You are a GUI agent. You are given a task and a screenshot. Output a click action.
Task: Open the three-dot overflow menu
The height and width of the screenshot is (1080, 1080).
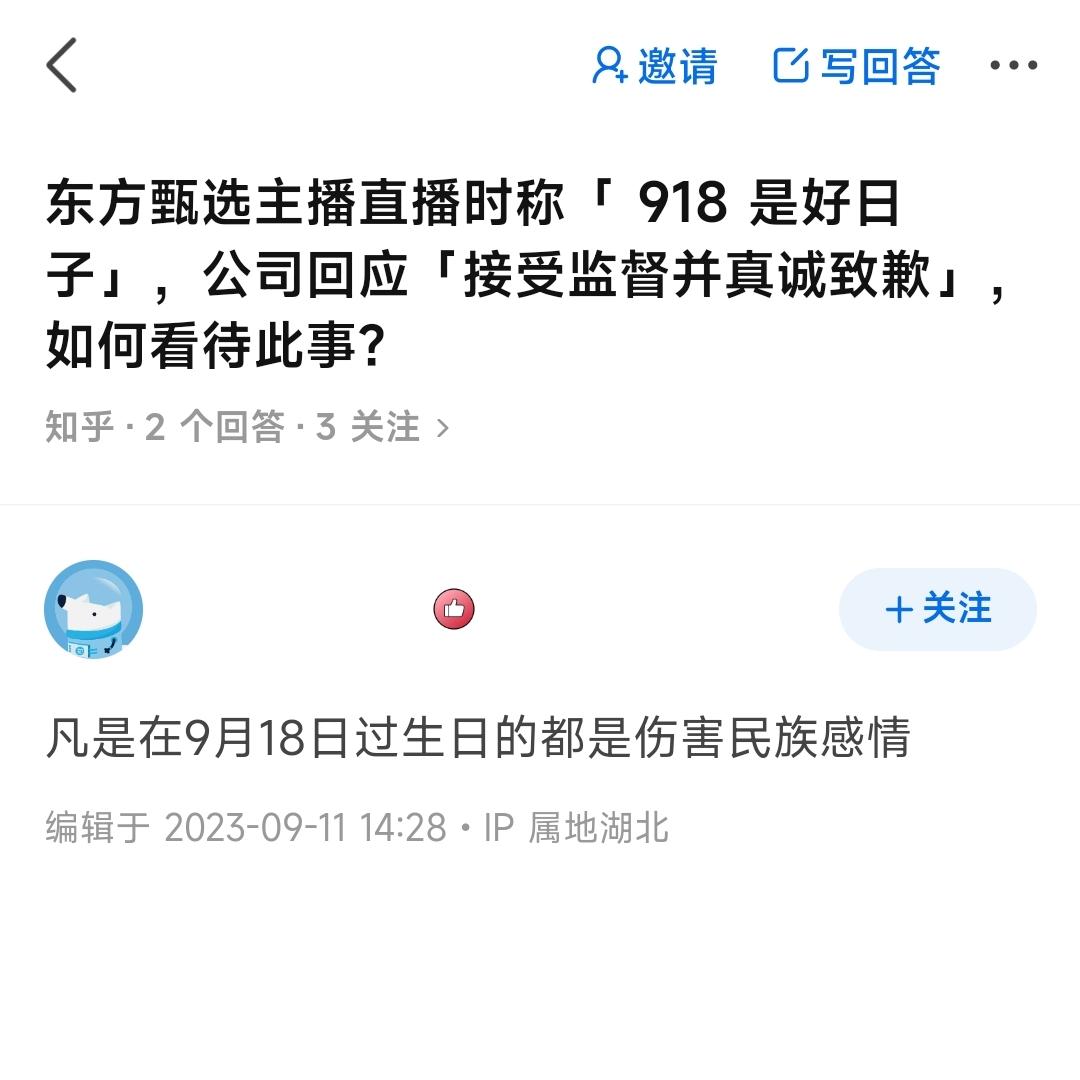coord(1013,66)
